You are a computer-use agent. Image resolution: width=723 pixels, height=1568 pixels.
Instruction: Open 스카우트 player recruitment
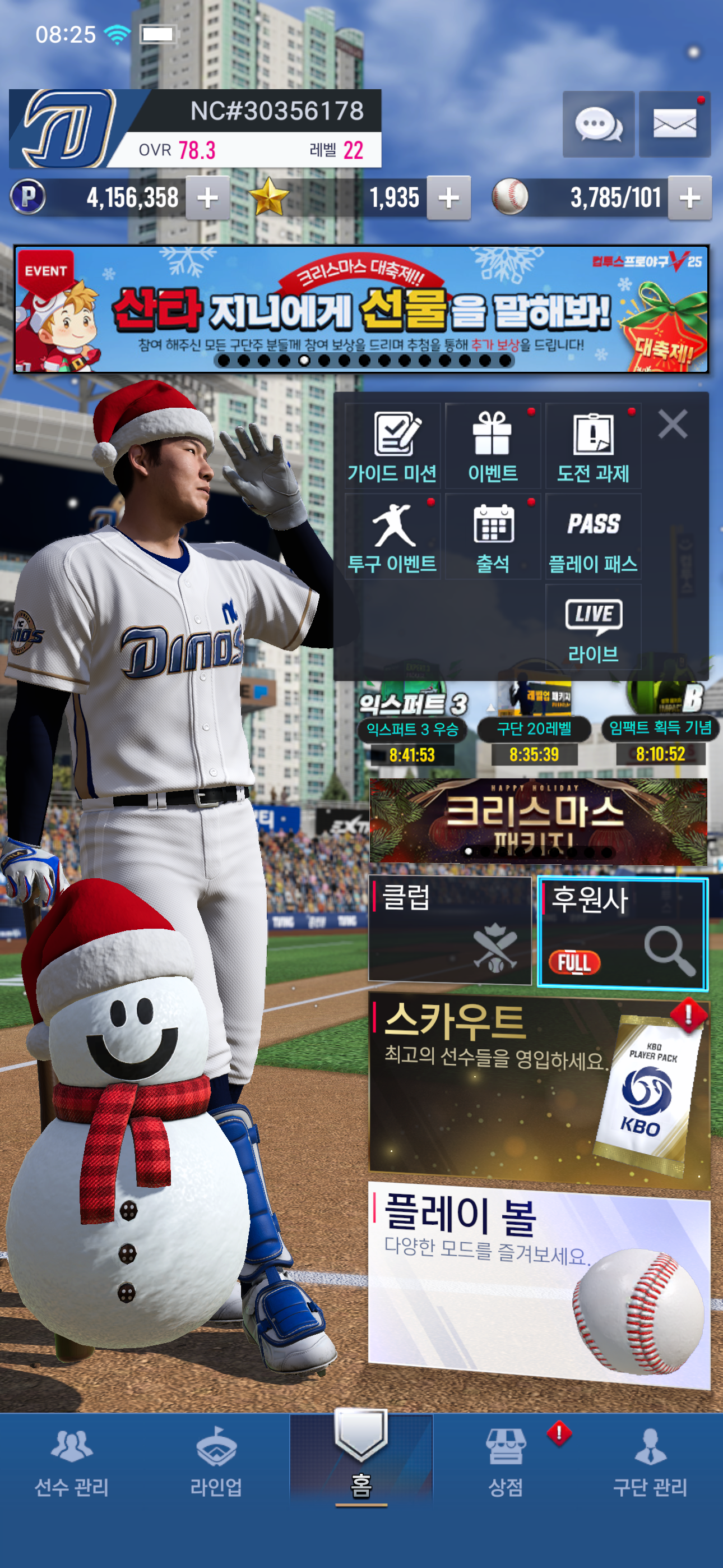[x=539, y=1089]
